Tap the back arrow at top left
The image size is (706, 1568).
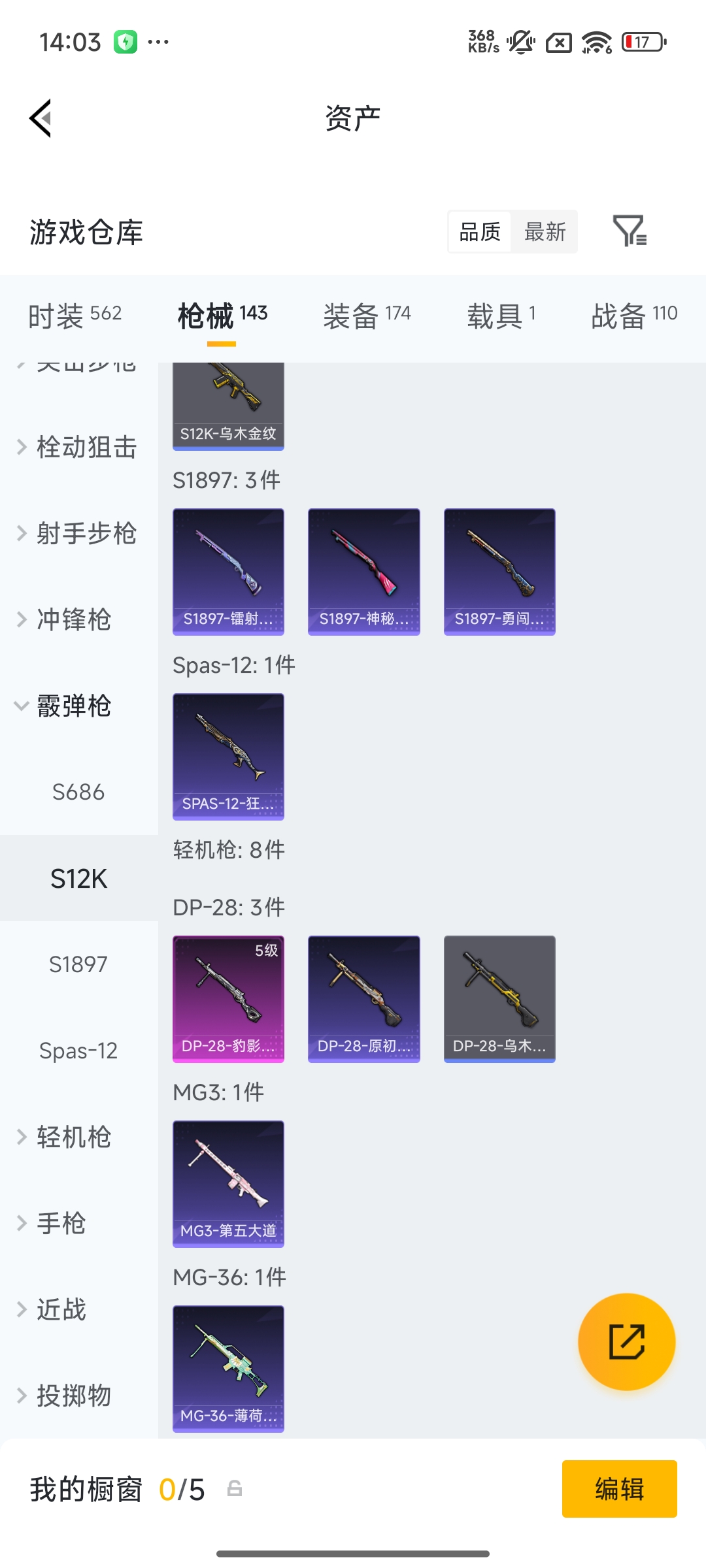(39, 118)
